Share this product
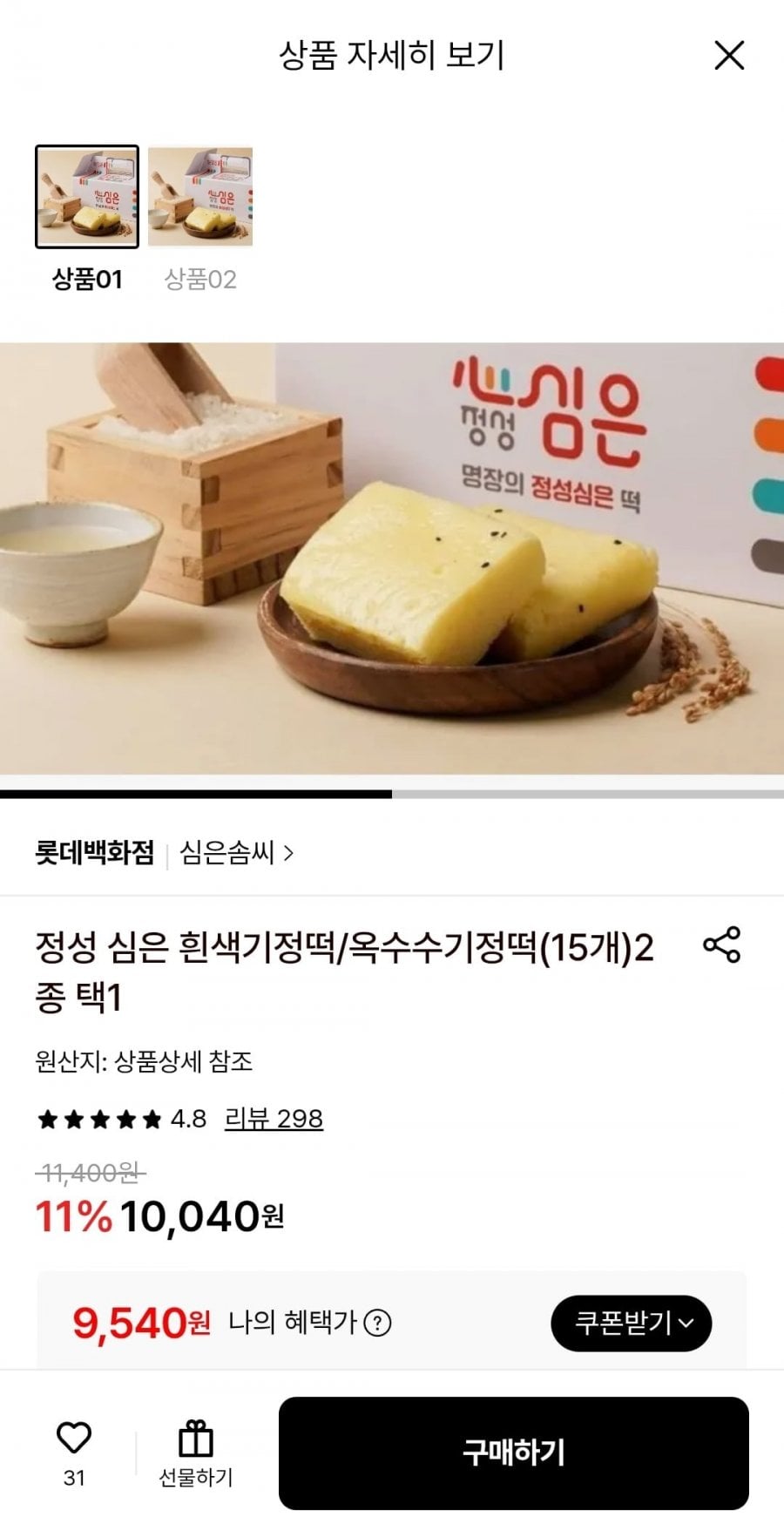The width and height of the screenshot is (784, 1537). tap(721, 945)
